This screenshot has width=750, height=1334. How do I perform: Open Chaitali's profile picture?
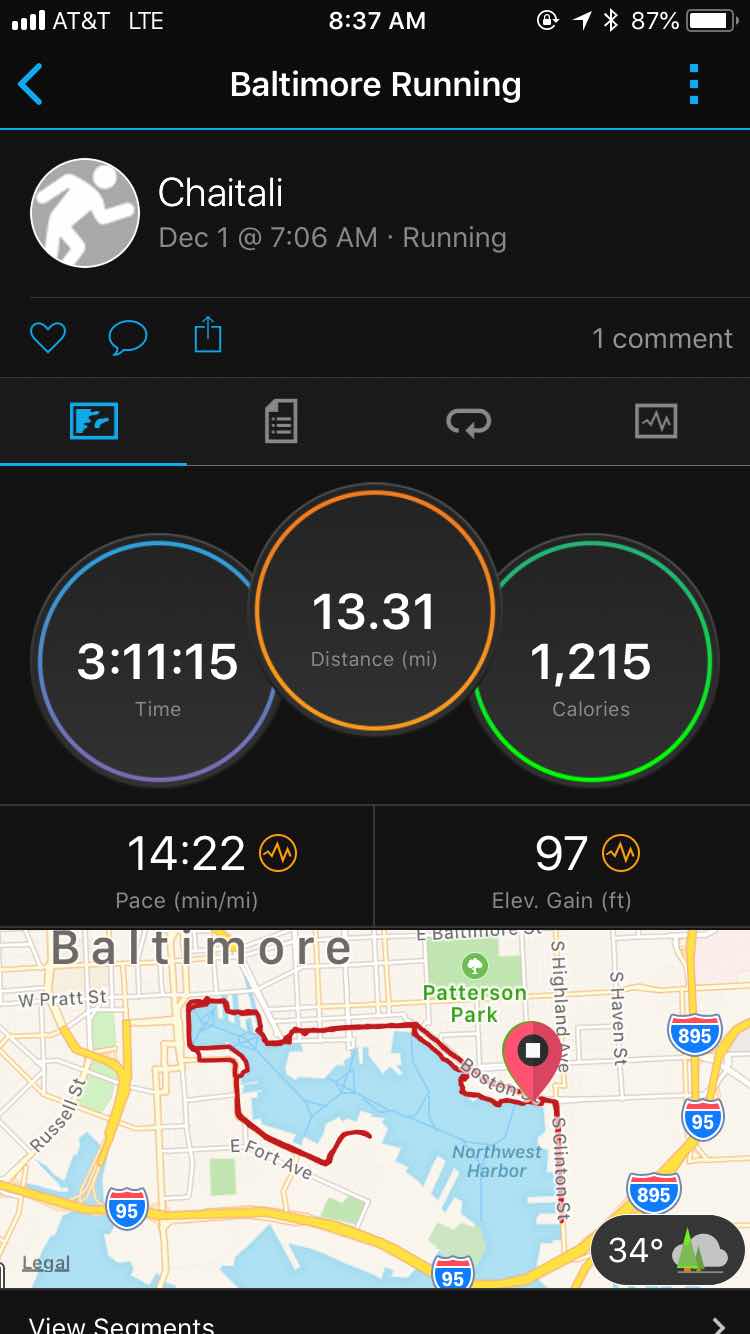(84, 213)
